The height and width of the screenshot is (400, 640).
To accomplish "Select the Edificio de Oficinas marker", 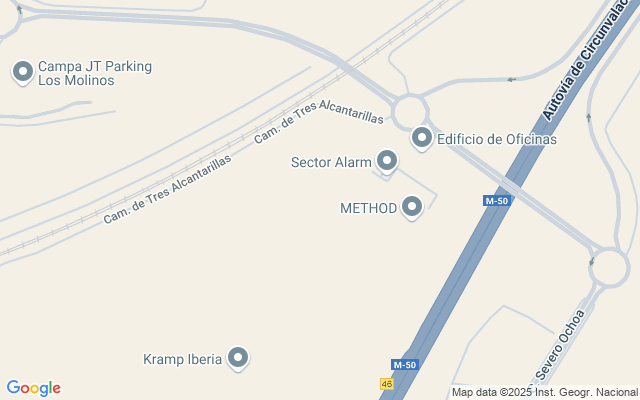I will pos(422,138).
